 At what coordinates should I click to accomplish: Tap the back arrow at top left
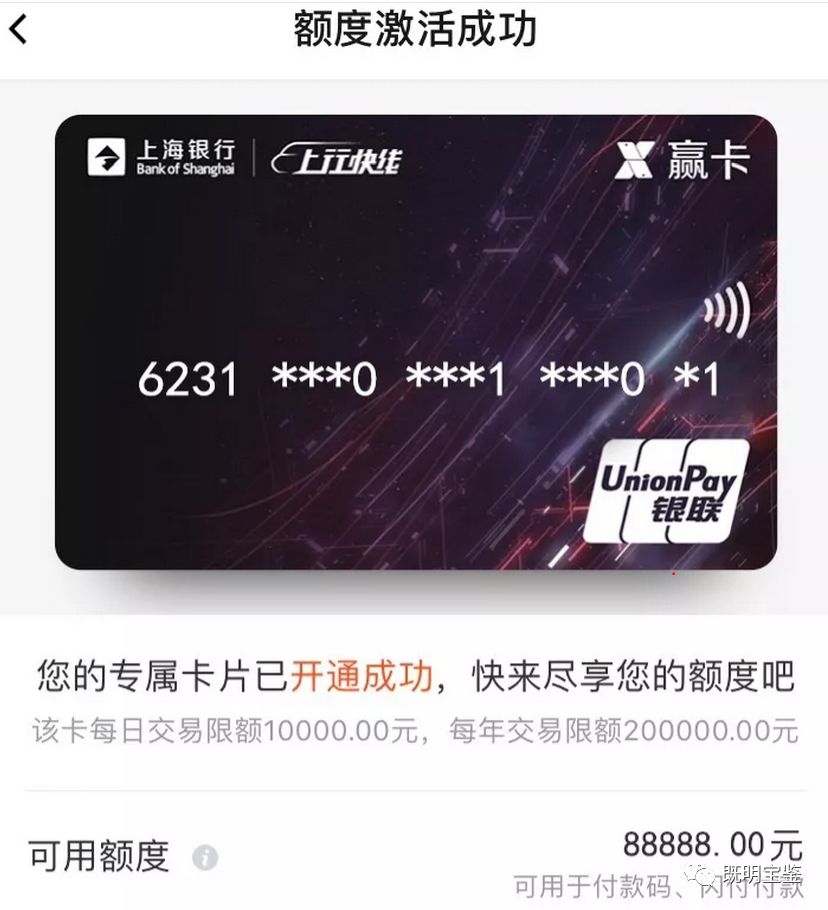pyautogui.click(x=18, y=30)
